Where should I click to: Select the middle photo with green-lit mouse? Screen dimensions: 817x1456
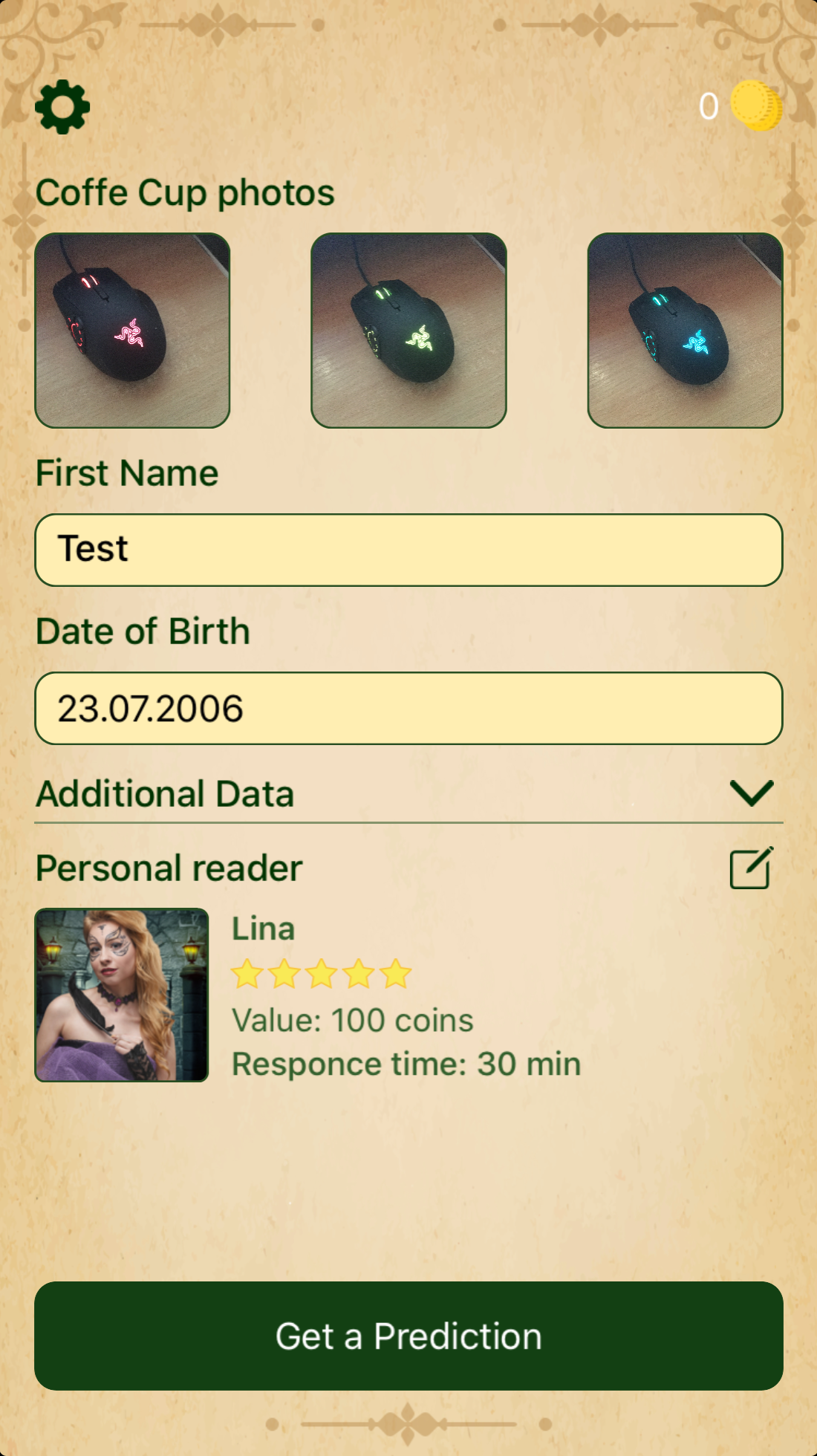[408, 331]
